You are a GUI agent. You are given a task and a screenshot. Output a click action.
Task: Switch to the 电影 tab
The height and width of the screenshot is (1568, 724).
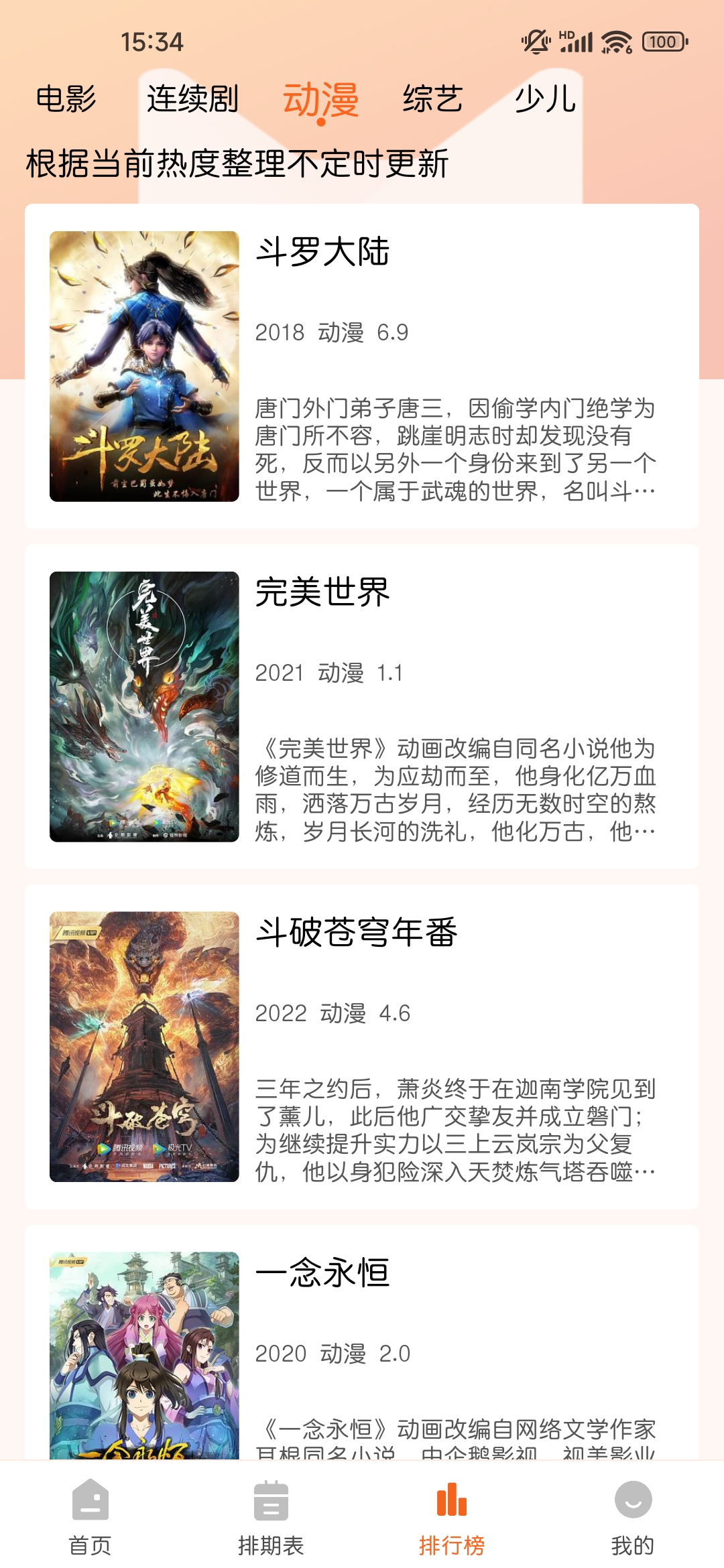(66, 99)
